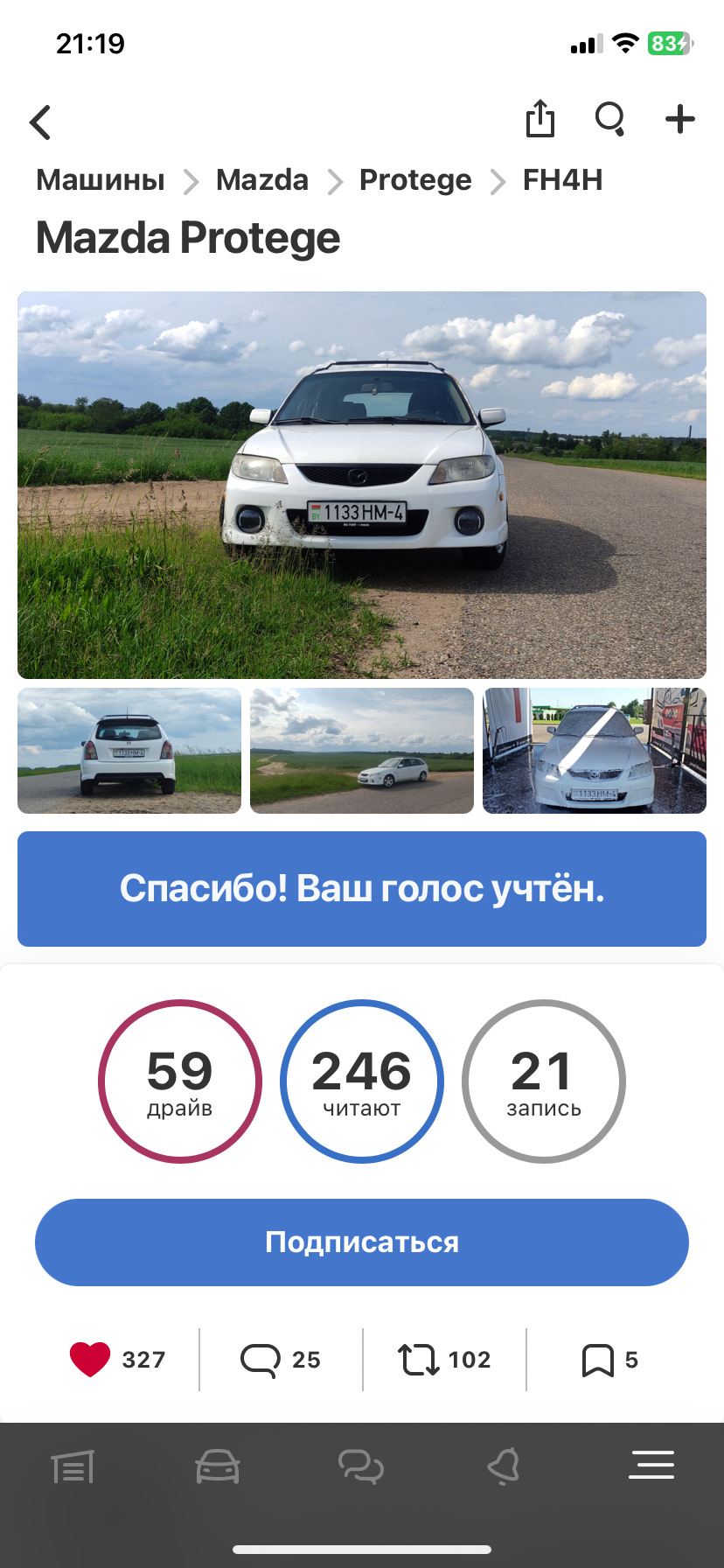Screen dimensions: 724x1568
Task: Switch to the cars tab in bottom bar
Action: tap(217, 1466)
